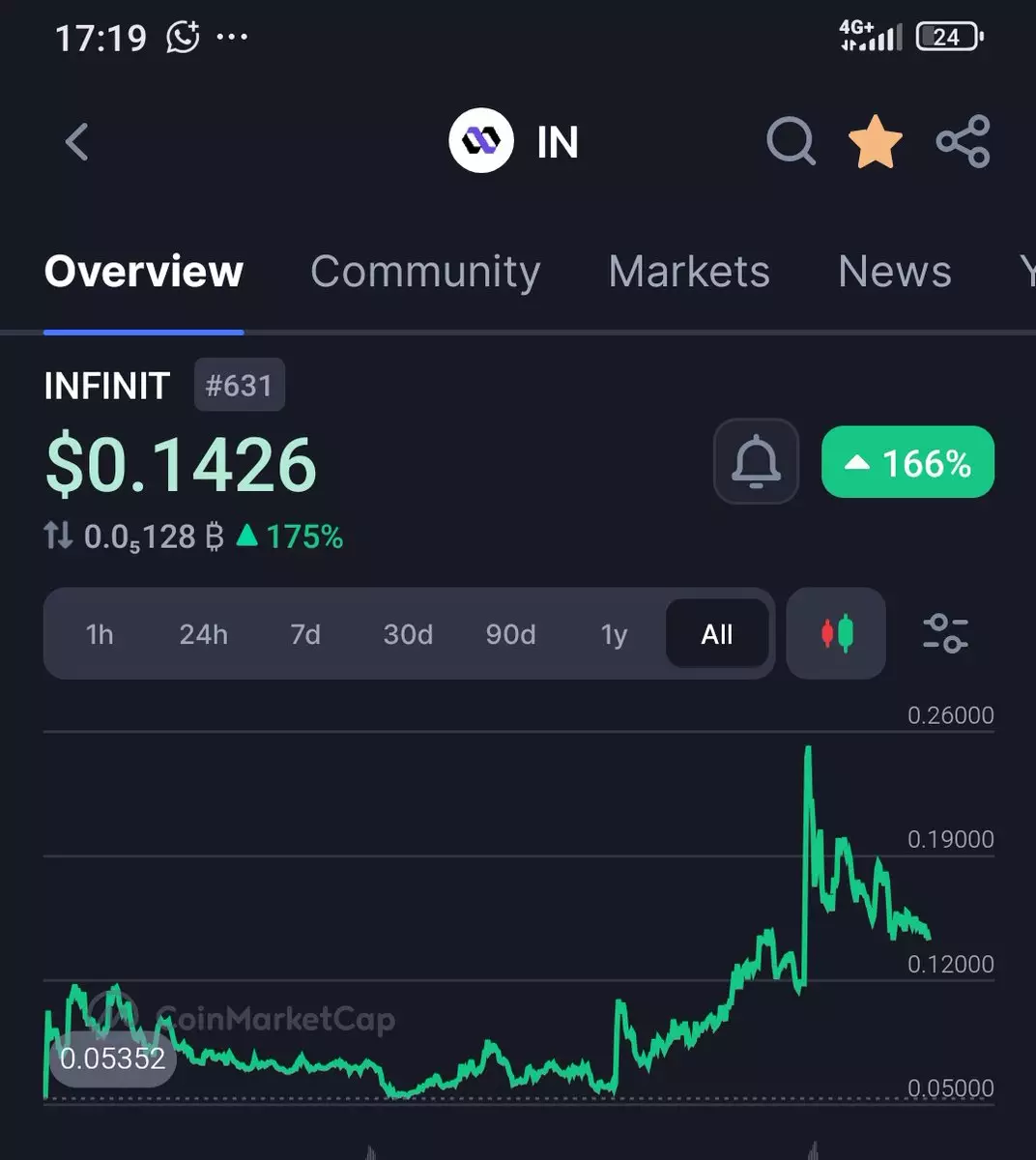Switch to candlestick chart view
Screen dimensions: 1036x1160
837,634
